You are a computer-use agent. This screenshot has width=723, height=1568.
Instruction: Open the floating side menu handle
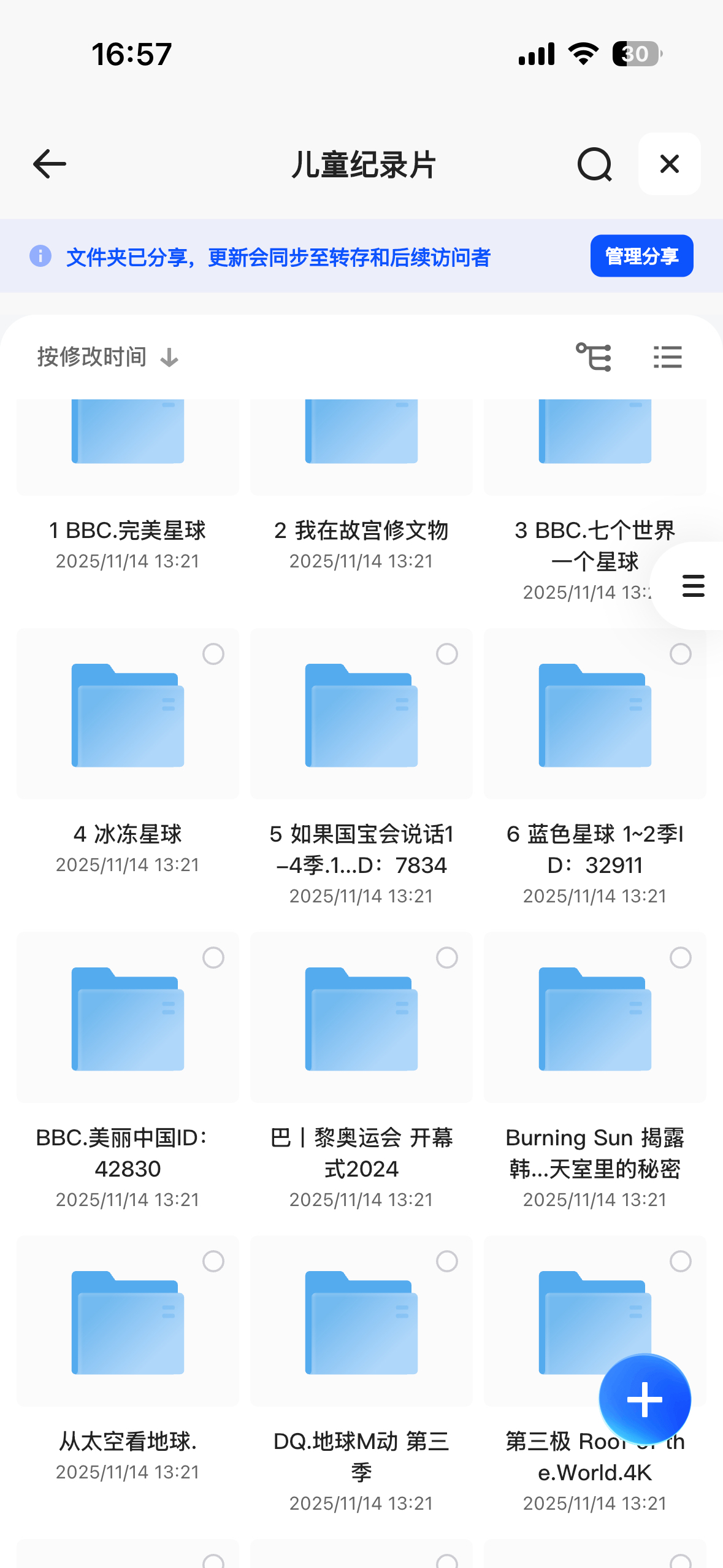coord(693,586)
